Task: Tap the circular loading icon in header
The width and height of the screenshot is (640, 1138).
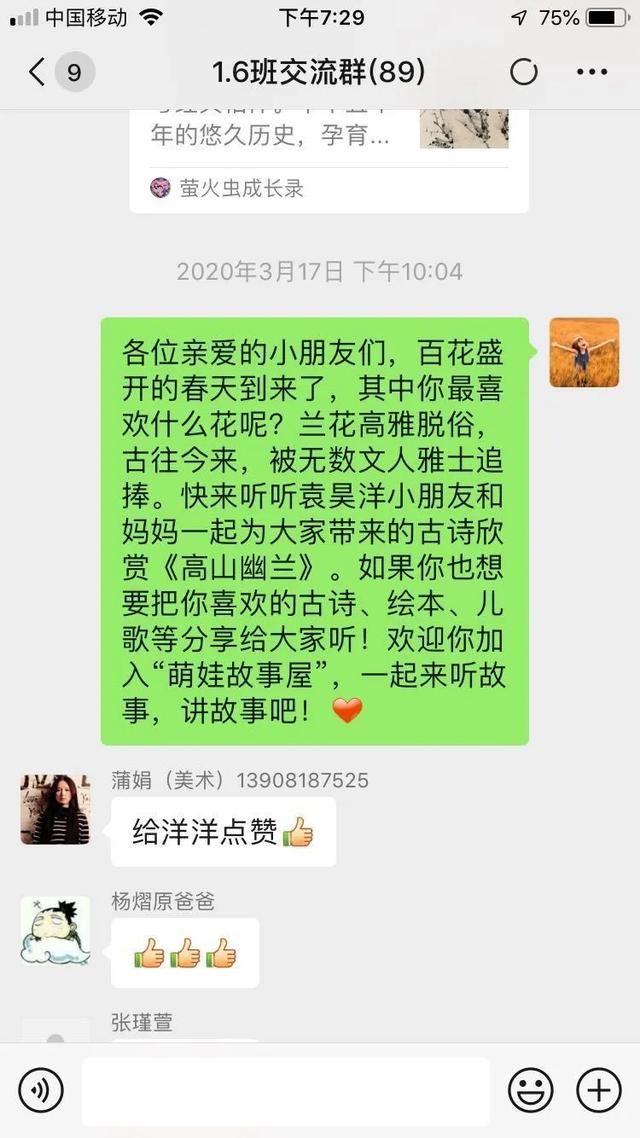Action: 523,72
